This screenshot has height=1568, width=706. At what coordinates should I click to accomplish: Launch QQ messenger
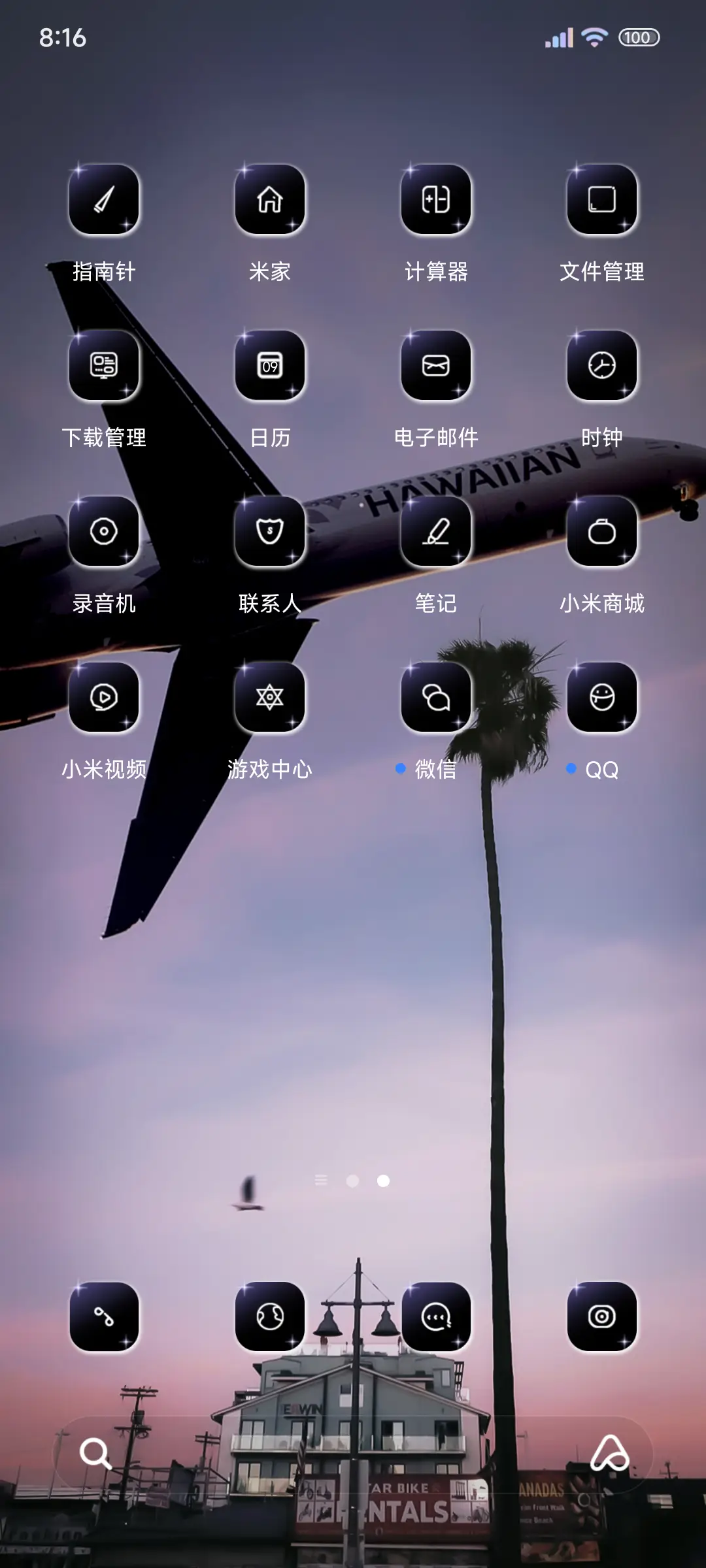click(x=601, y=698)
